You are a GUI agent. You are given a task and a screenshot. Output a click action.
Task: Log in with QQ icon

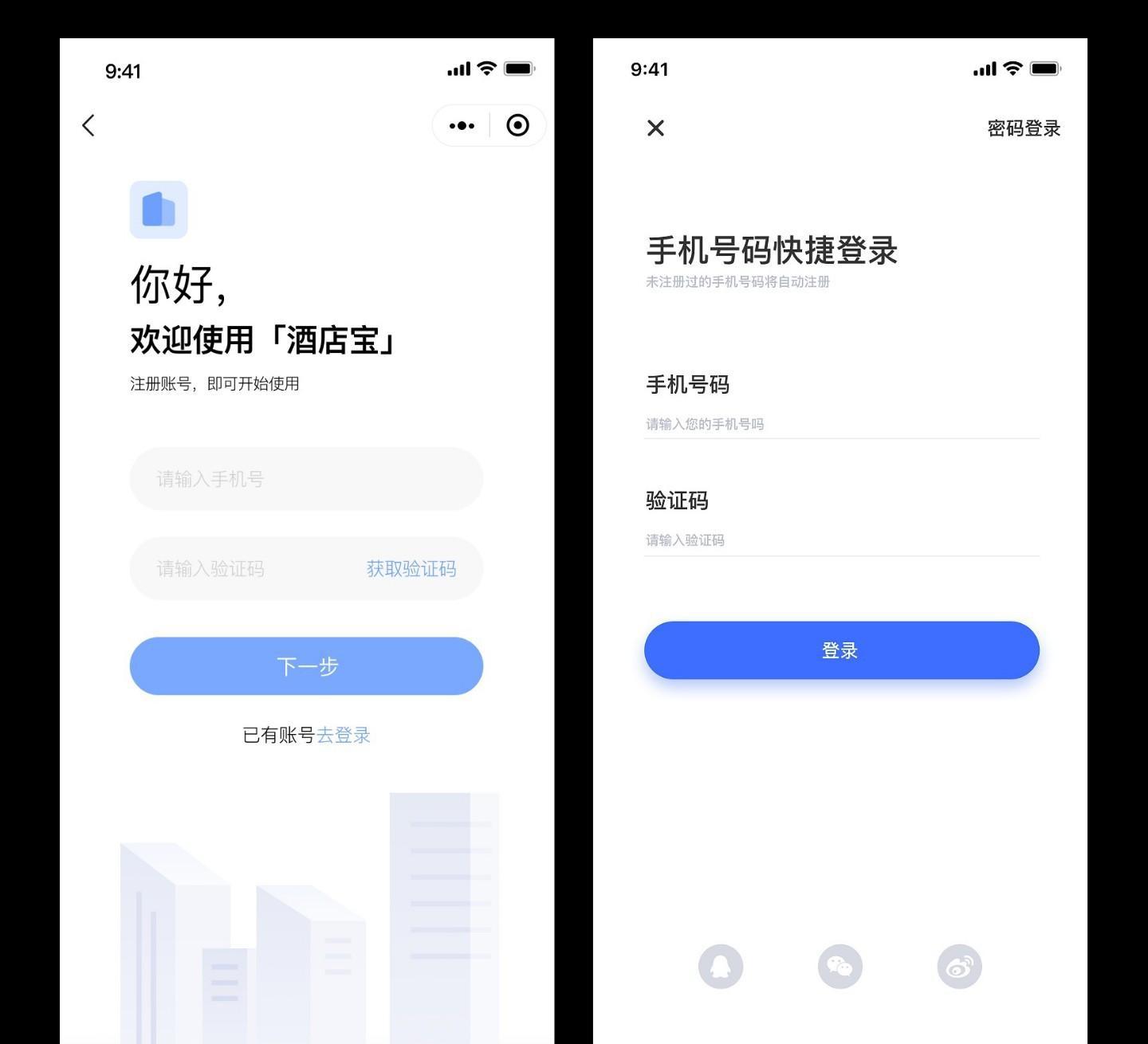tap(721, 967)
